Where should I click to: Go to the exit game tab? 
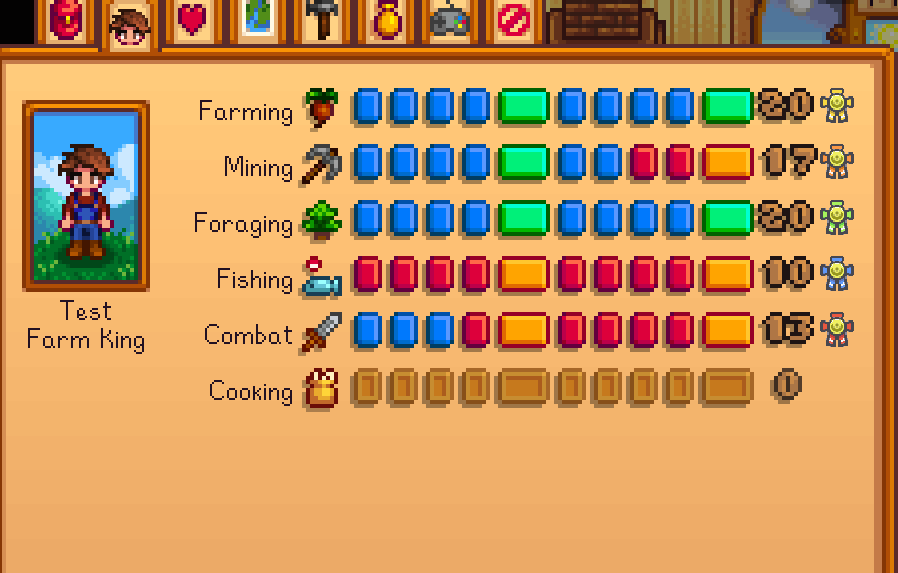(513, 19)
